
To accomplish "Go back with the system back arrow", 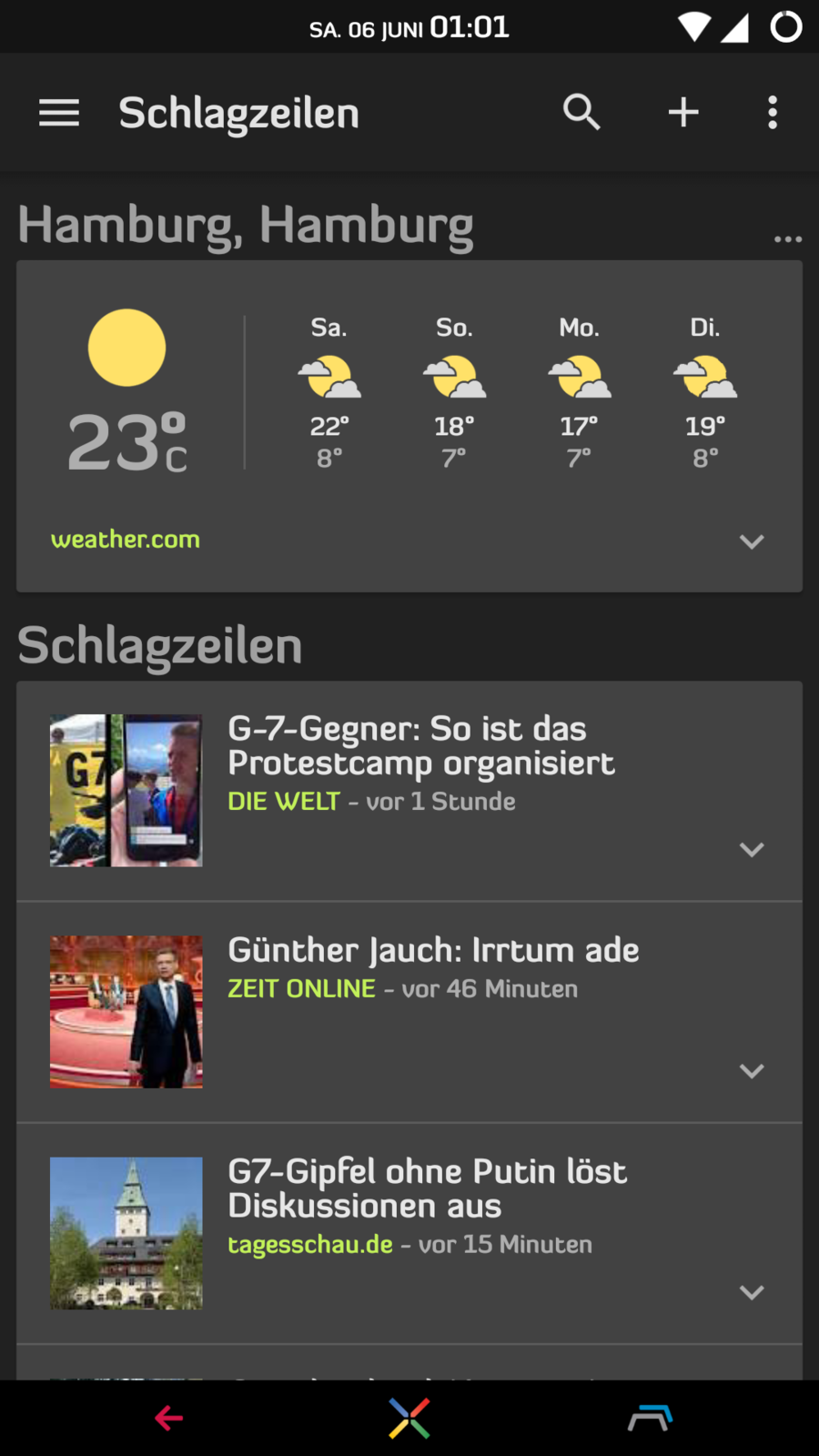I will pyautogui.click(x=169, y=1418).
